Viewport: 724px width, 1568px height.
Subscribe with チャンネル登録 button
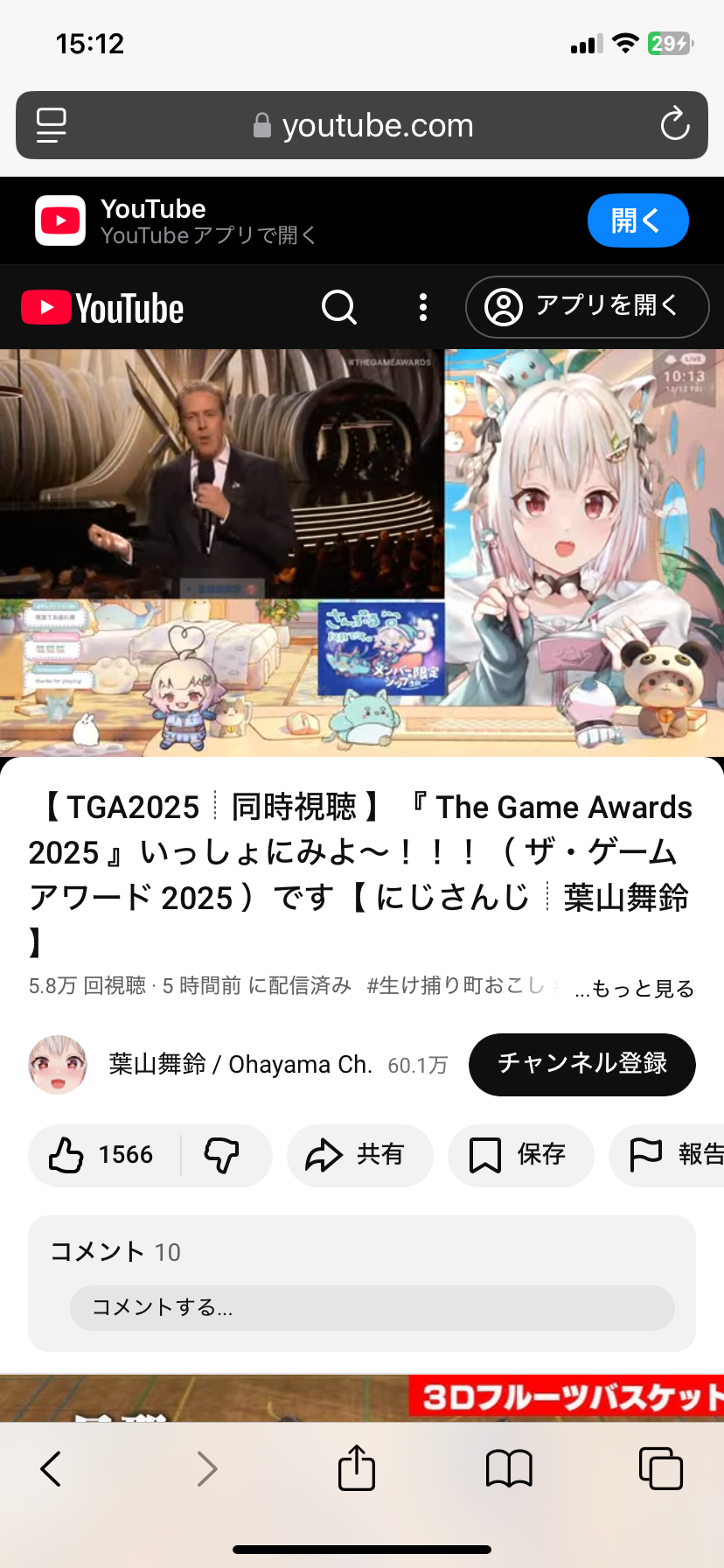581,1064
